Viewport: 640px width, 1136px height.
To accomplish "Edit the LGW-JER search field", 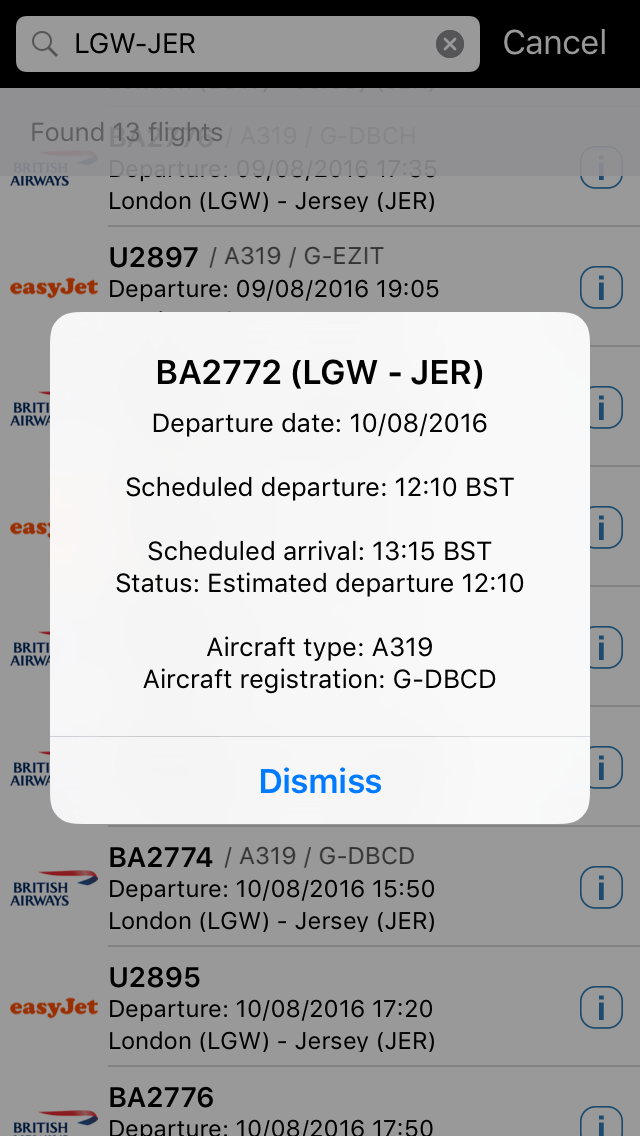I will tap(250, 44).
